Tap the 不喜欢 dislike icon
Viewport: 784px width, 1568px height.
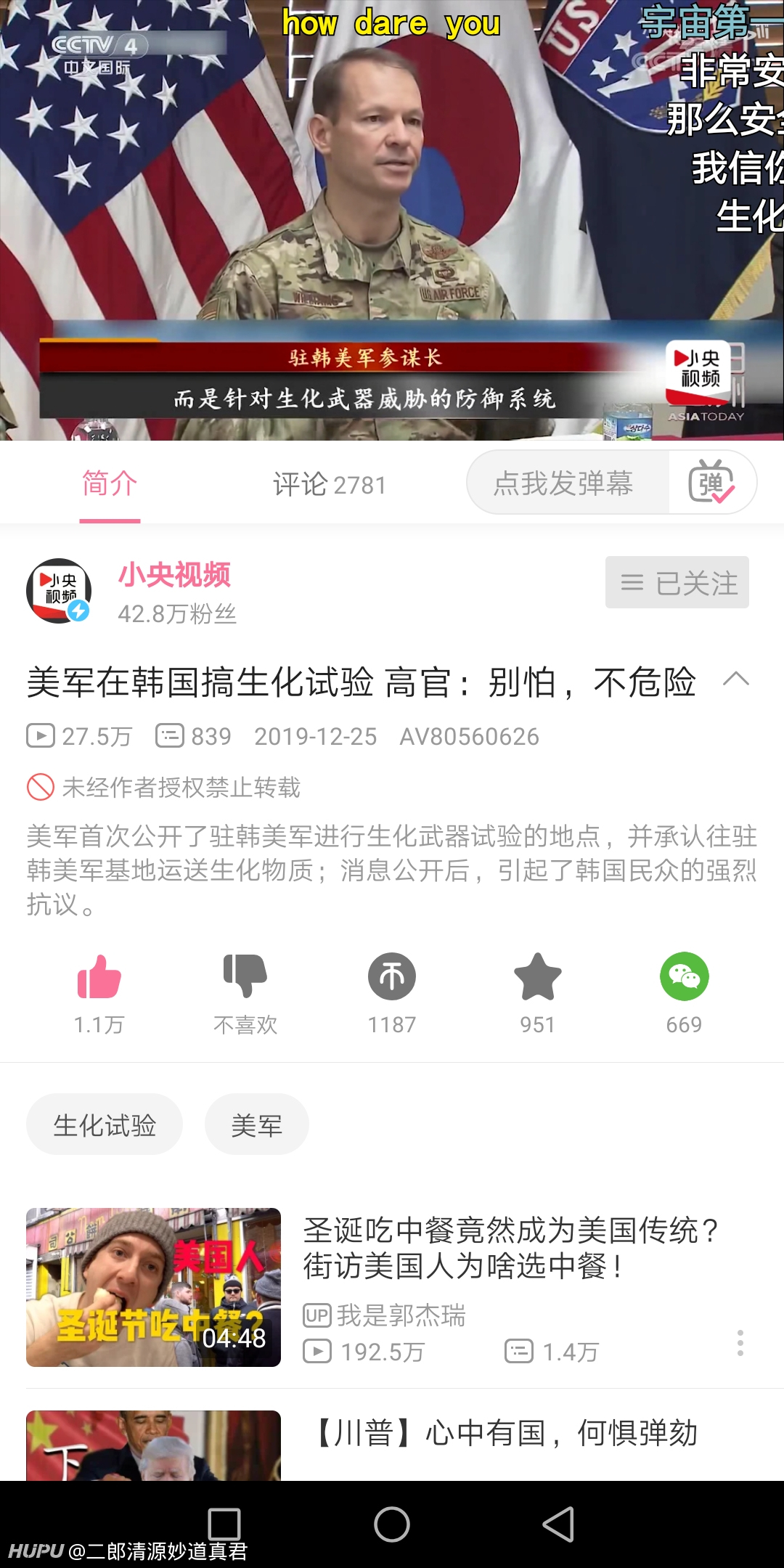pos(245,976)
